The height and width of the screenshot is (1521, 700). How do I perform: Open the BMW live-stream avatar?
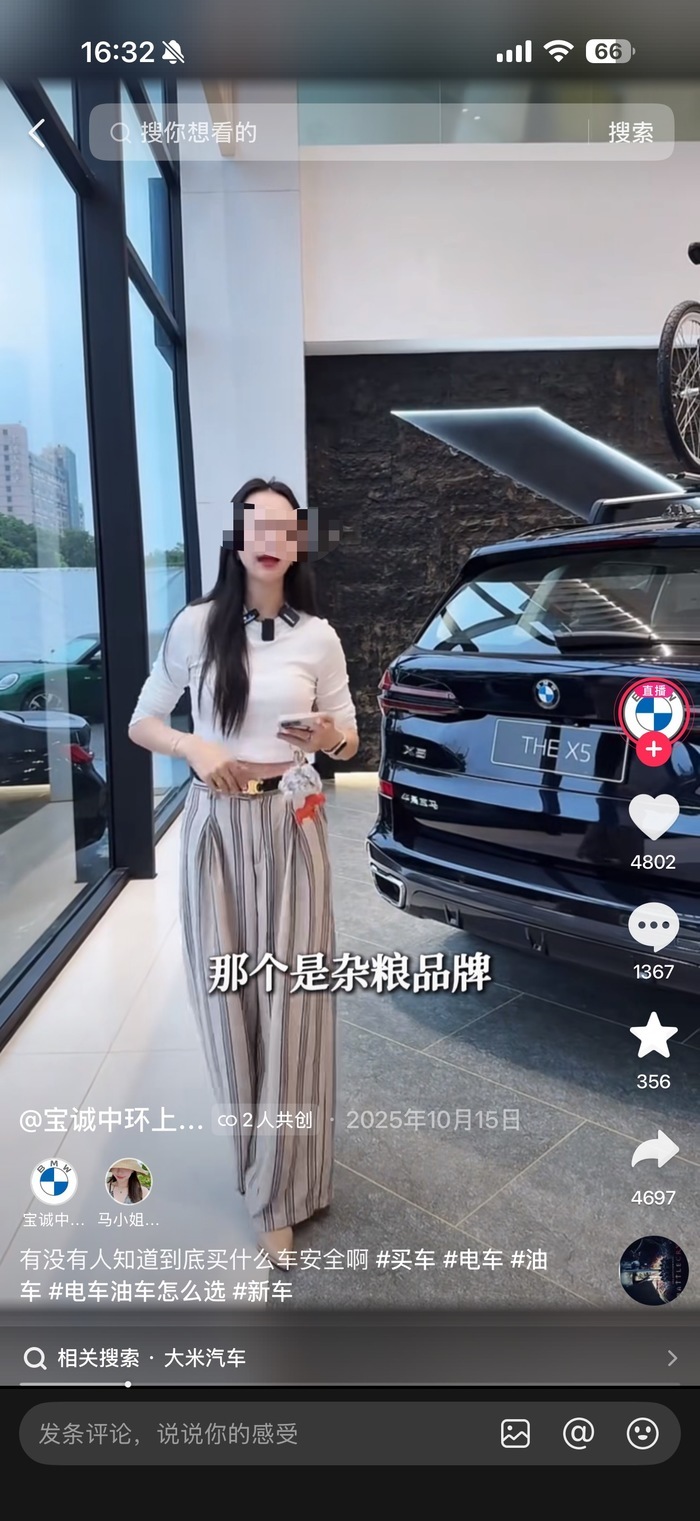[x=653, y=712]
